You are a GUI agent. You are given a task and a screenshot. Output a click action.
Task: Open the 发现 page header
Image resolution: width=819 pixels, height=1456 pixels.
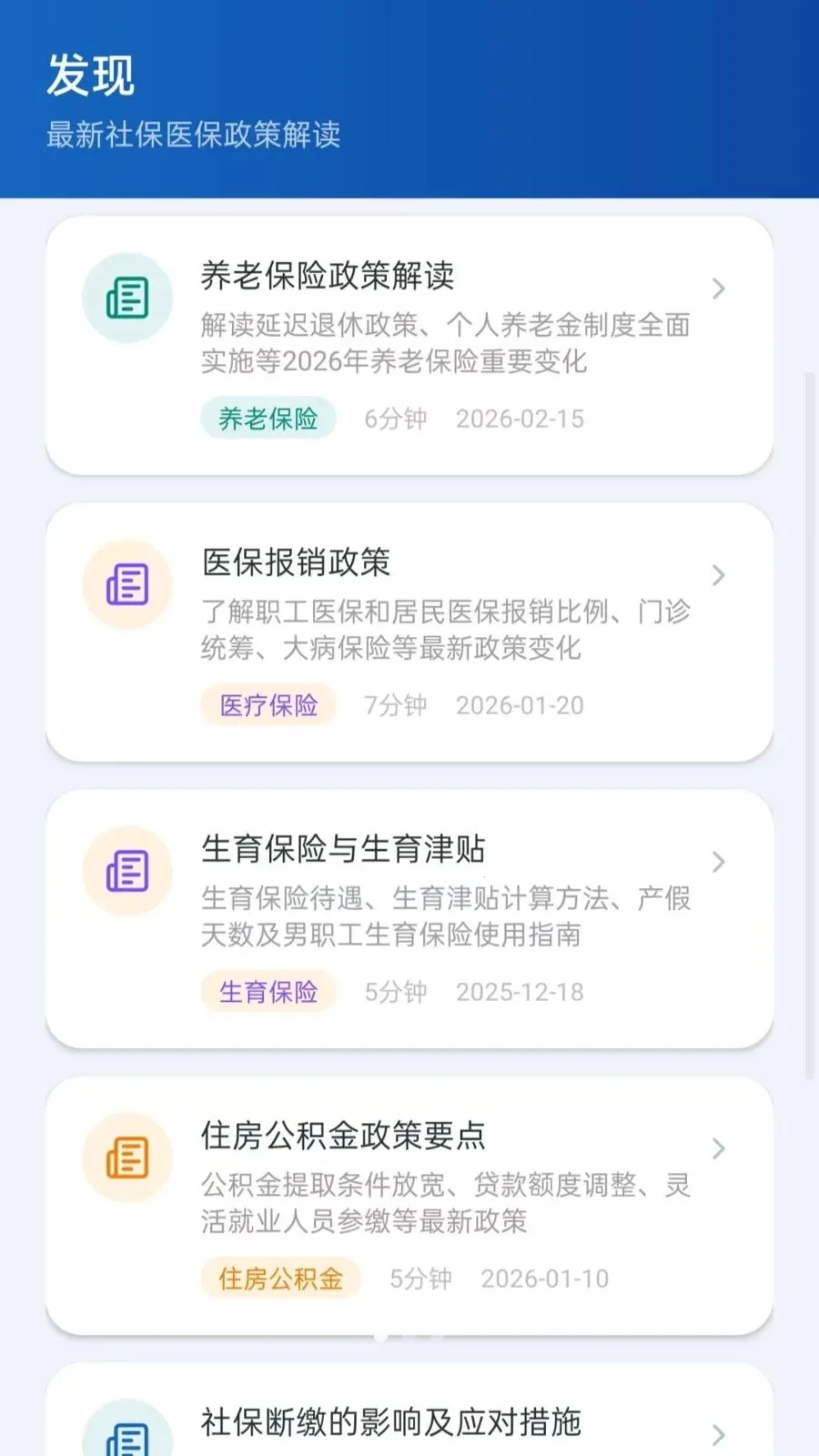click(90, 77)
